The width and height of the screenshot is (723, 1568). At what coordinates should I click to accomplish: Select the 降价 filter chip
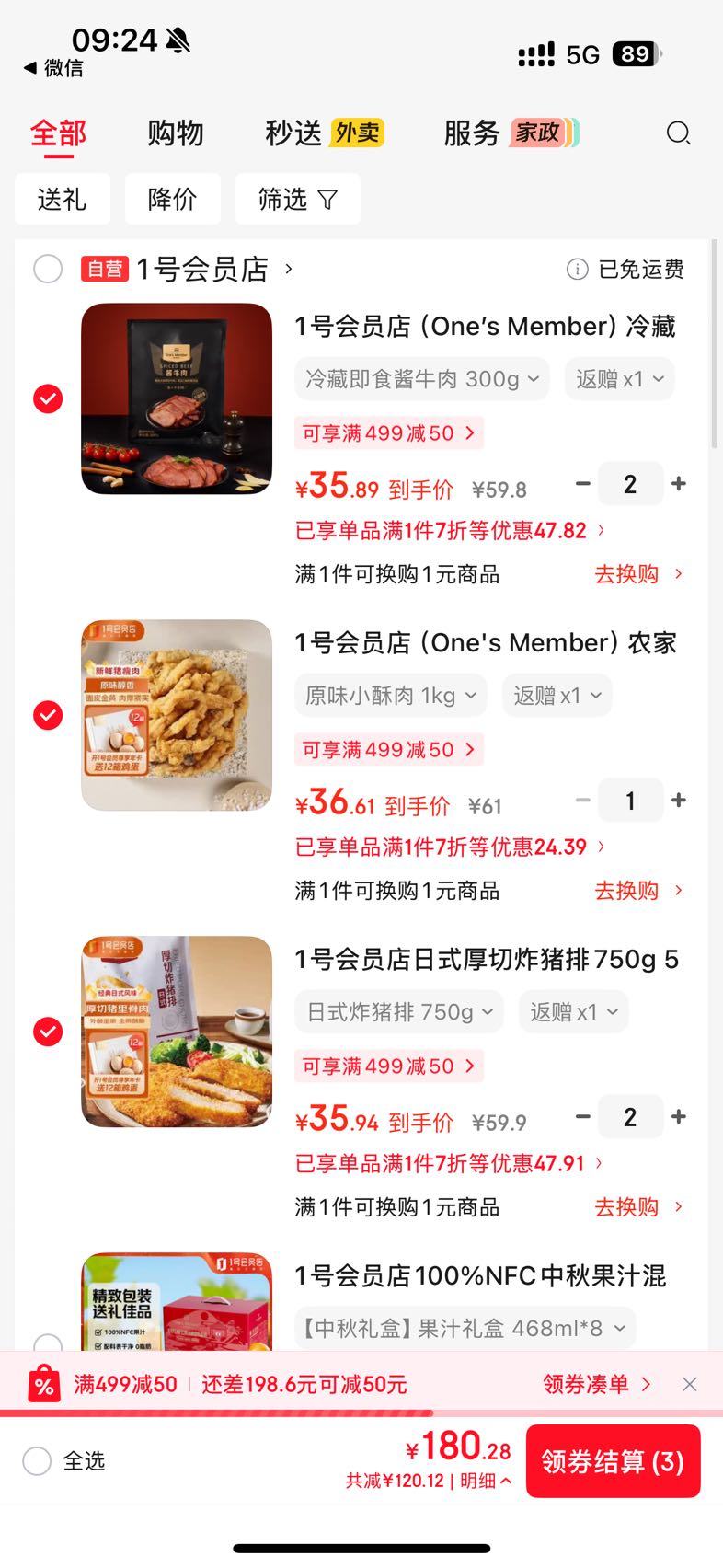(x=173, y=199)
